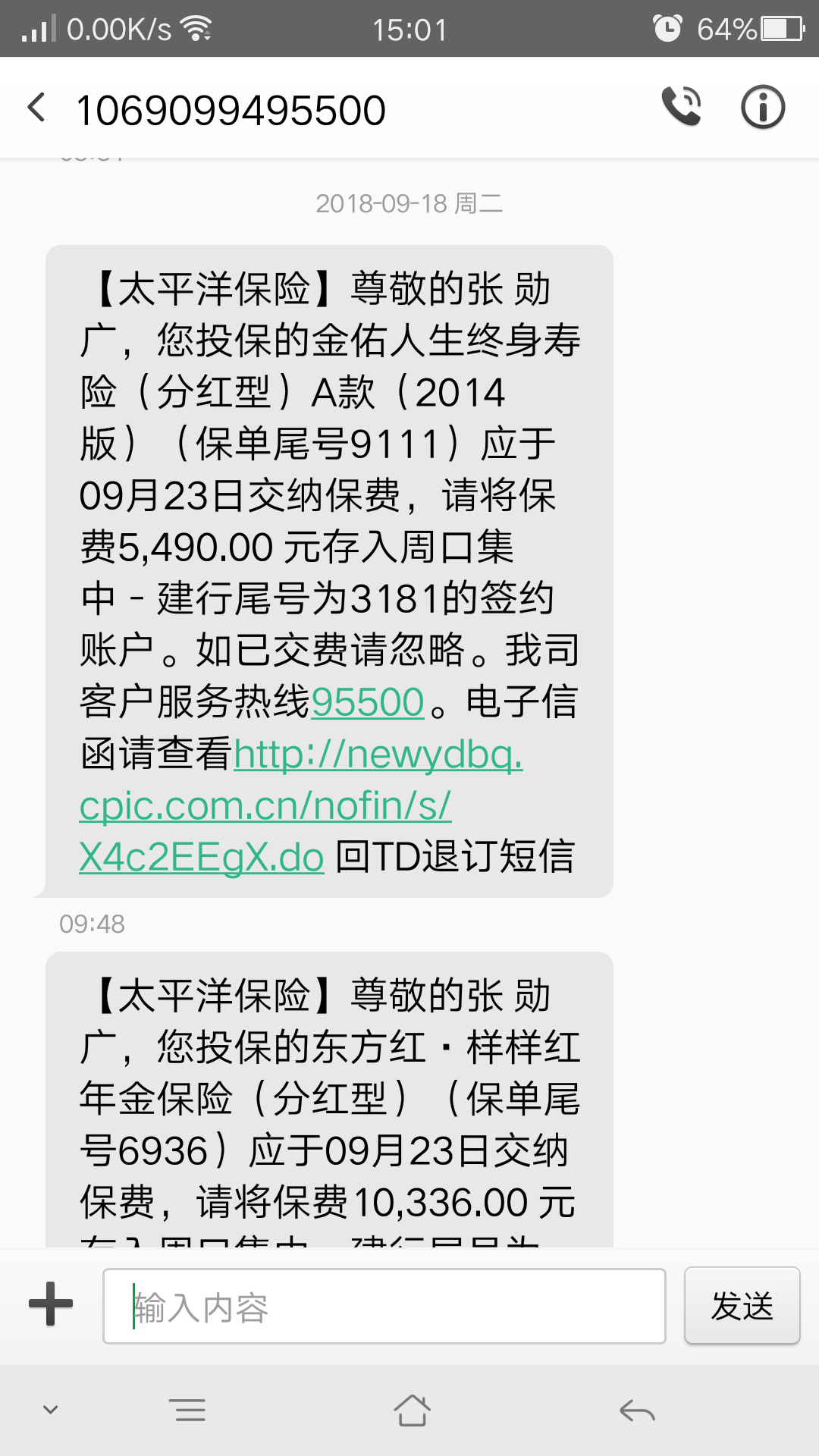
Task: Tap the system back arrow
Action: 637,1410
